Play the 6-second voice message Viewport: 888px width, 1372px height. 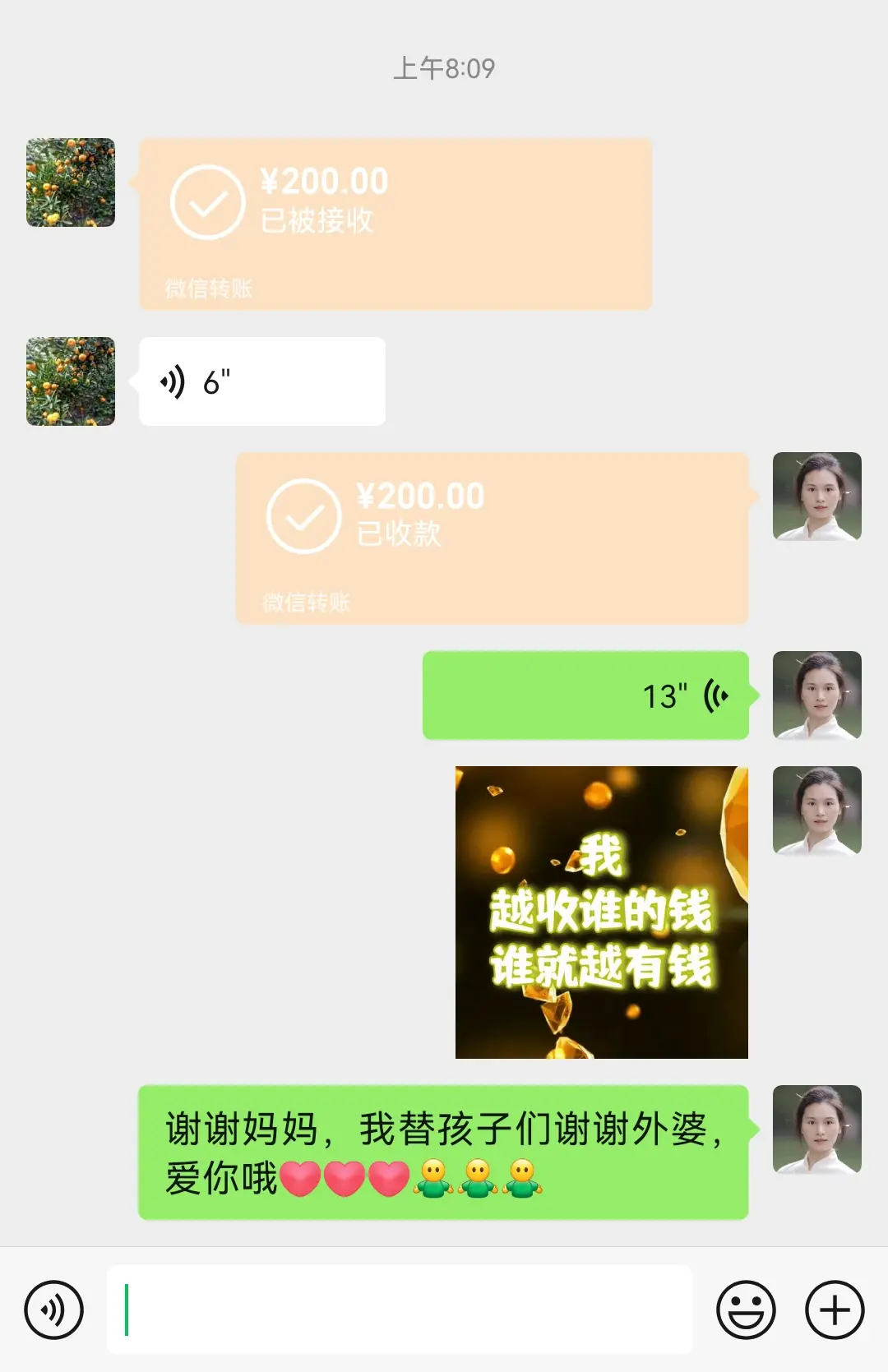pos(261,381)
